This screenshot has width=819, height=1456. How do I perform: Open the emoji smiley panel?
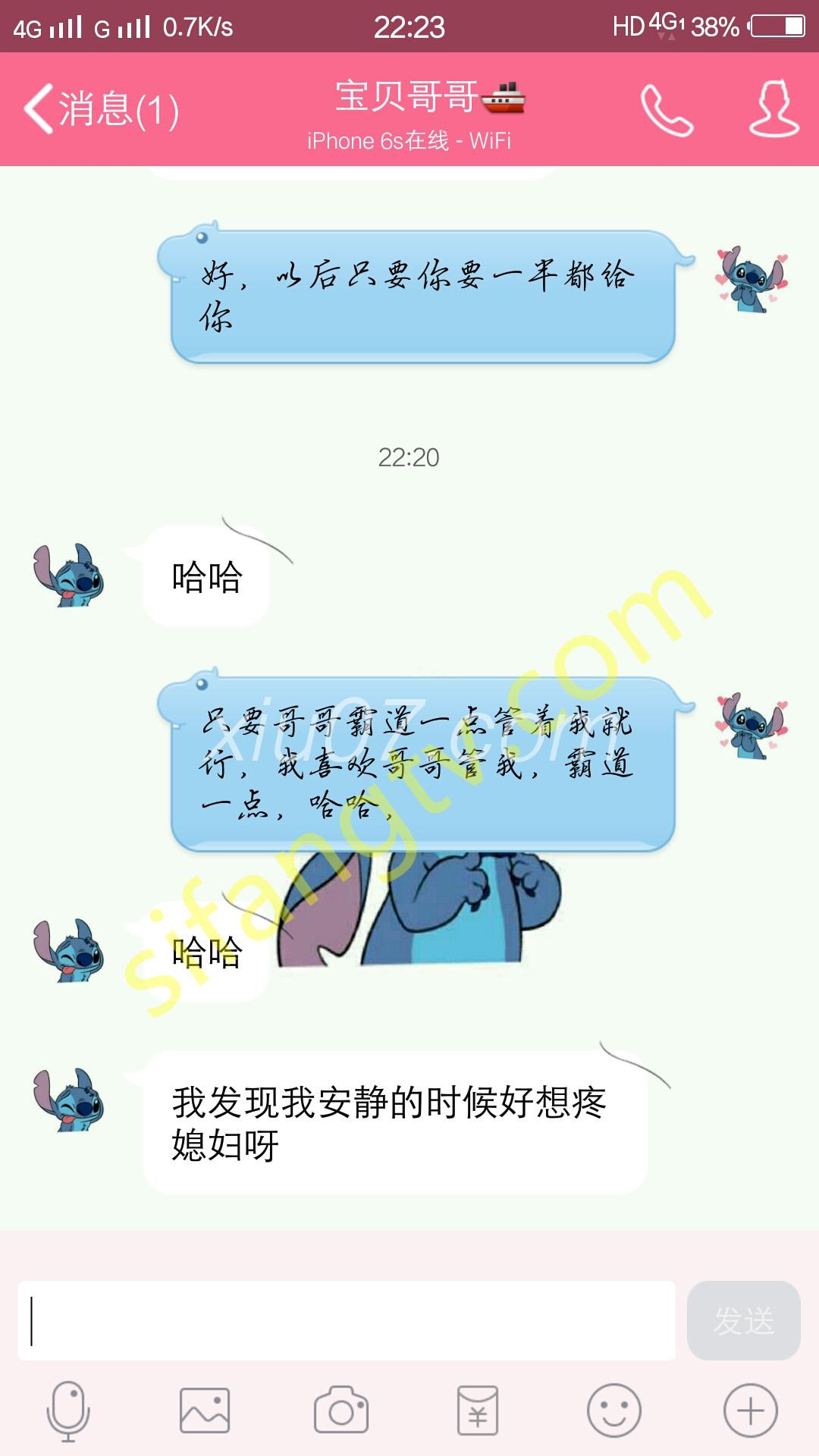coord(614,1410)
